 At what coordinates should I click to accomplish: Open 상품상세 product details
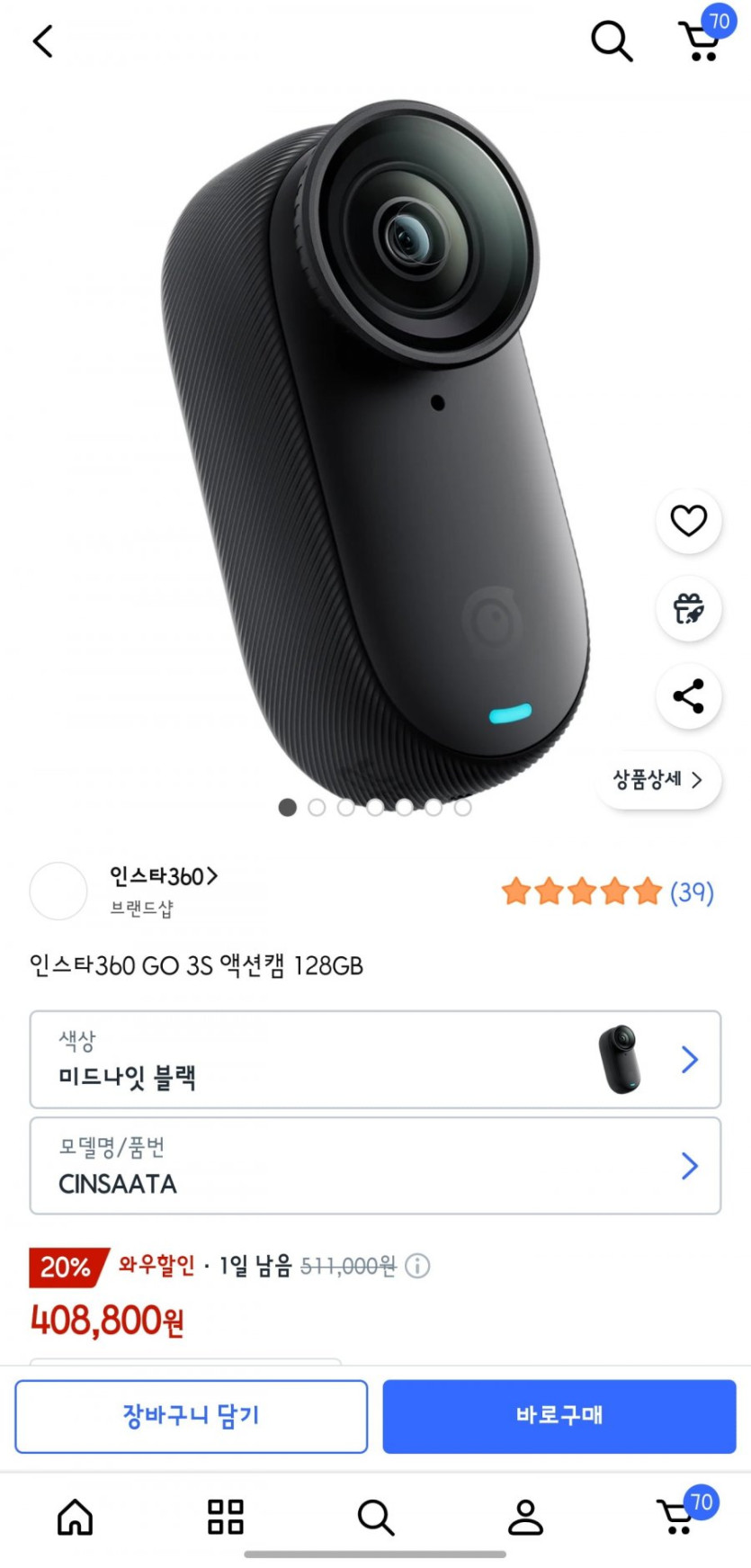(x=657, y=780)
